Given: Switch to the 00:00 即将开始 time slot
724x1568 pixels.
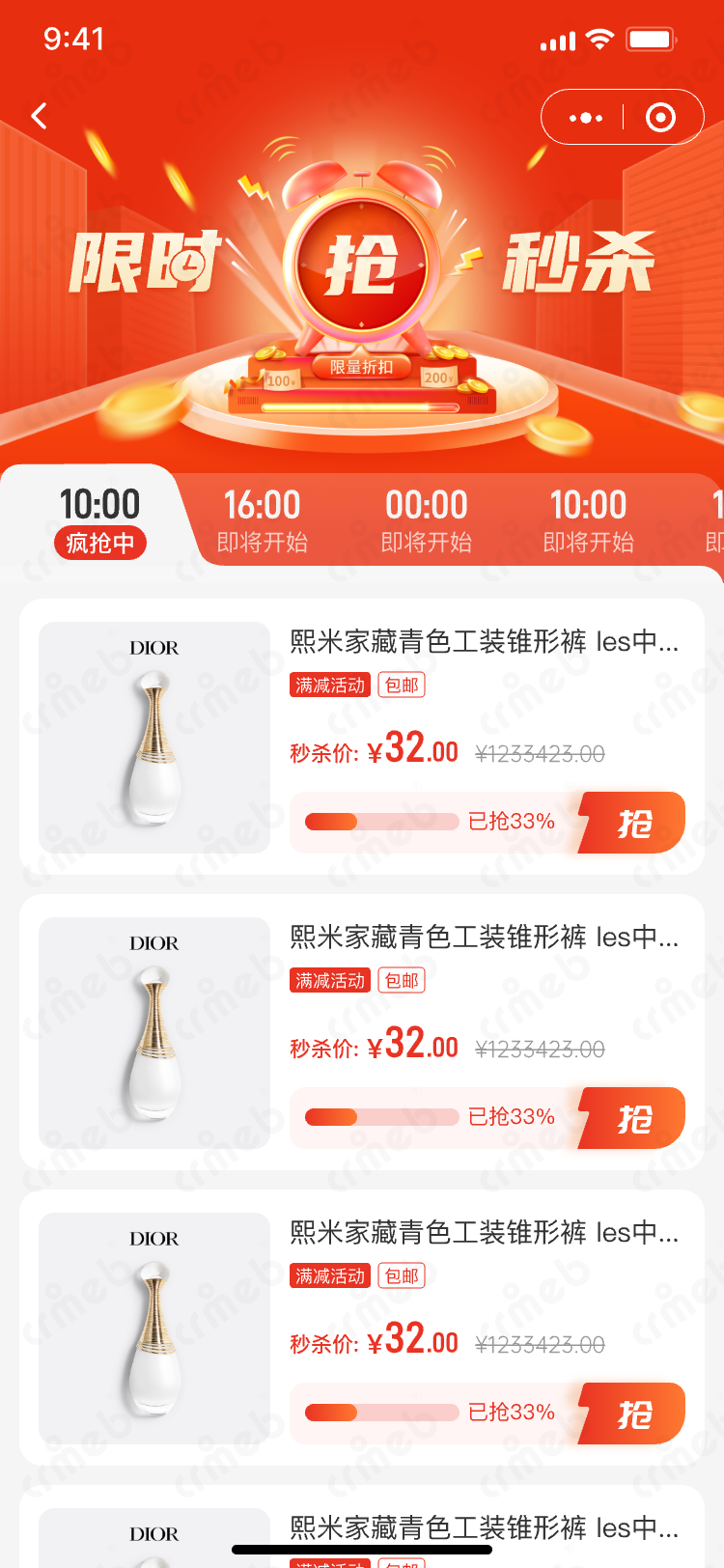Looking at the screenshot, I should [427, 521].
